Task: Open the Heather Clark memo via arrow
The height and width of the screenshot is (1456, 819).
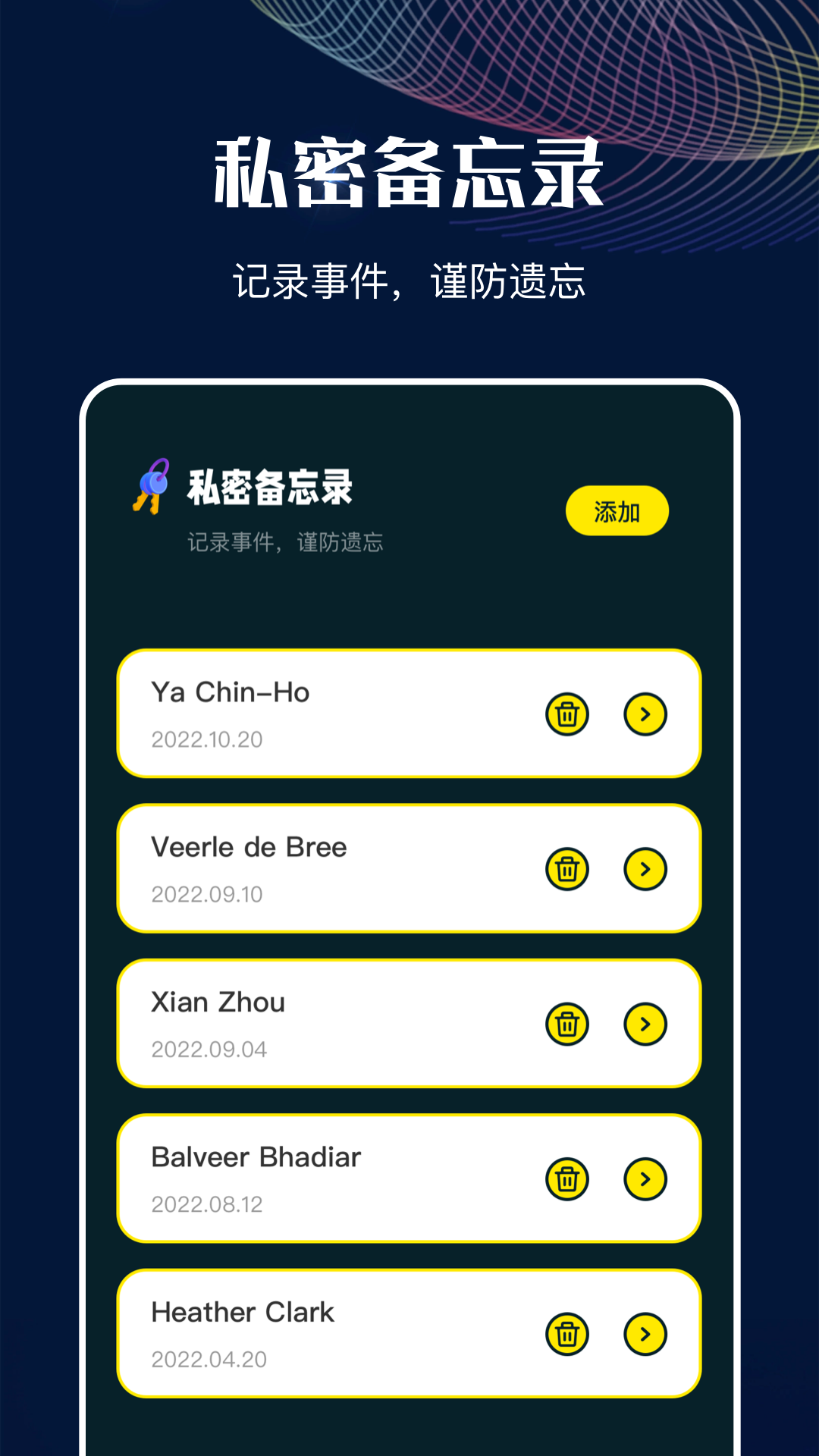Action: tap(645, 1335)
